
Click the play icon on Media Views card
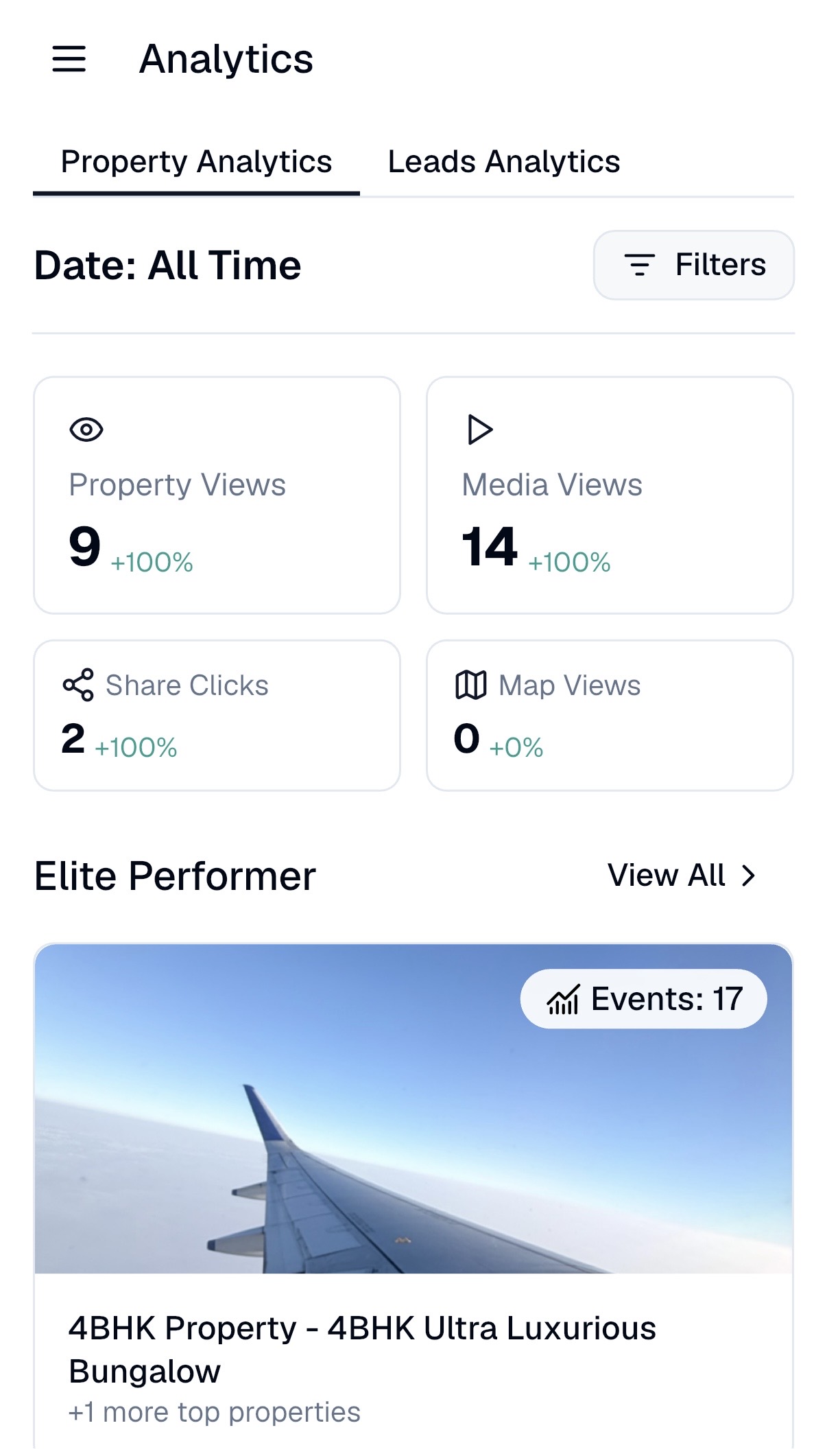click(480, 429)
